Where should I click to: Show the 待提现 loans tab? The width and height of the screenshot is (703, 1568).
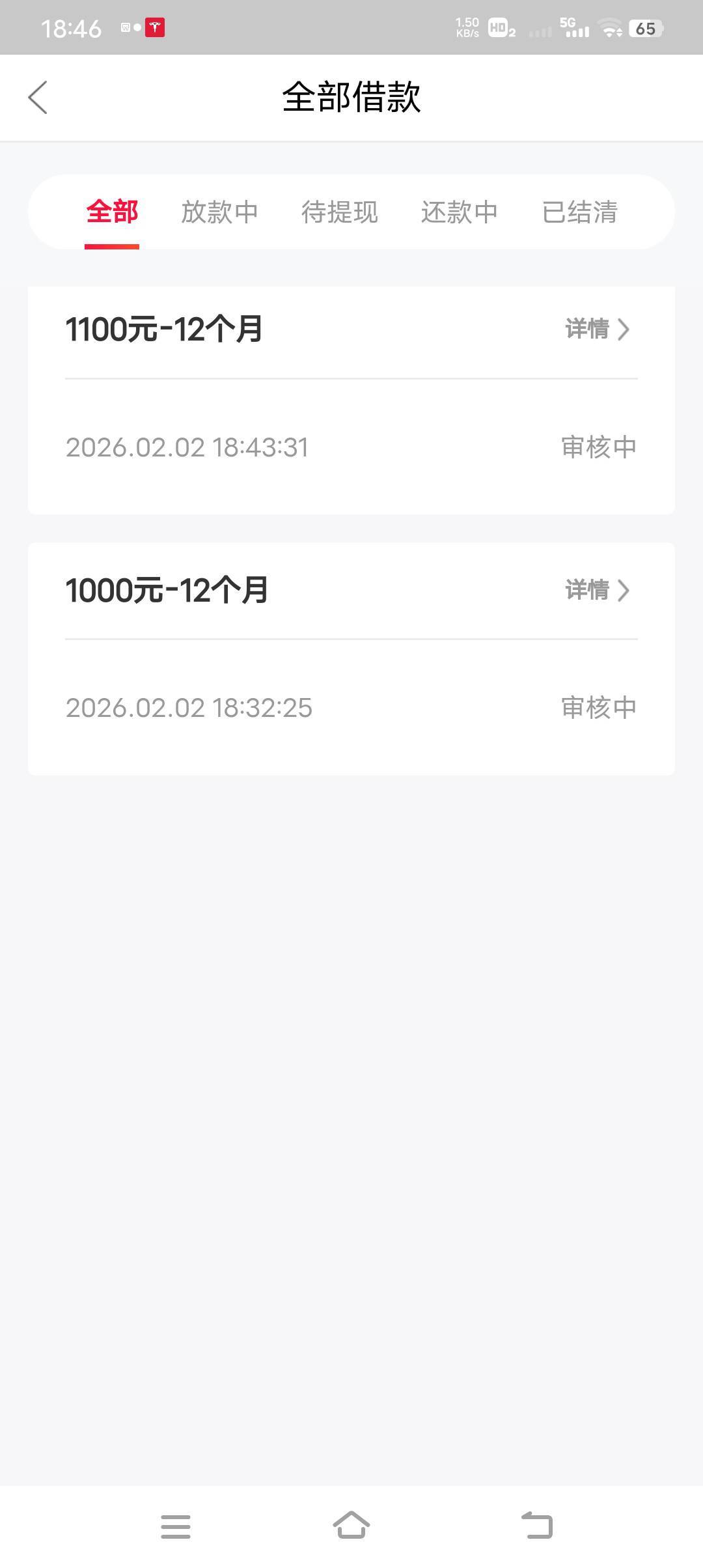pyautogui.click(x=339, y=212)
